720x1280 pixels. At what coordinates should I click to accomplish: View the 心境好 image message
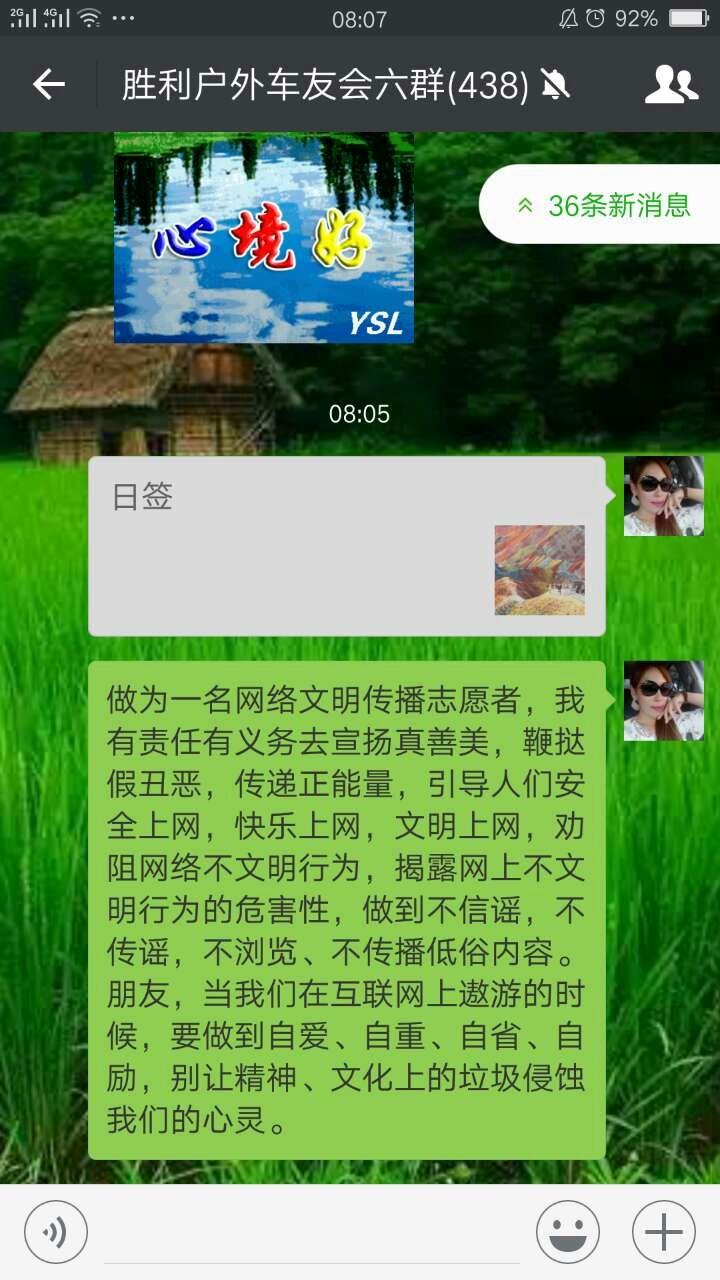pos(264,238)
